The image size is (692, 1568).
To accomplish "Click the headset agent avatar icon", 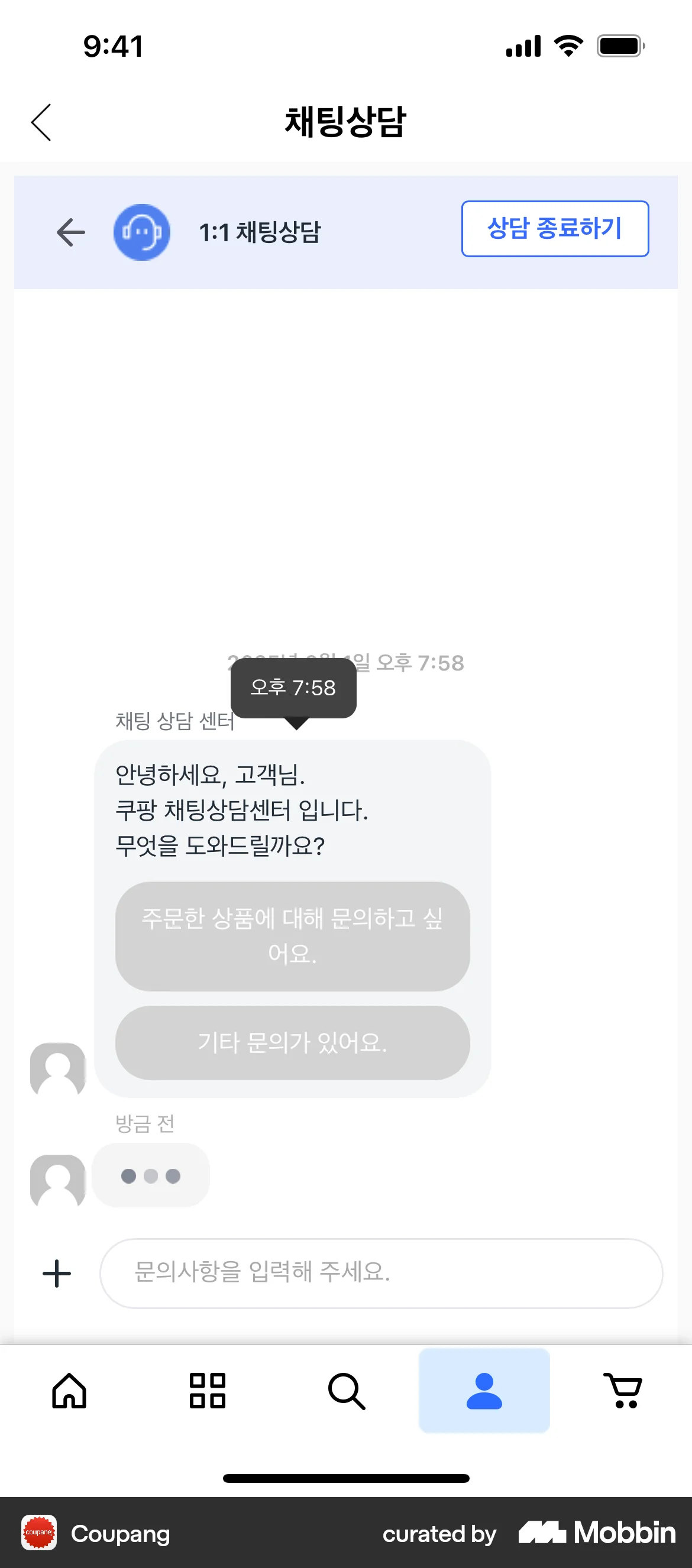I will click(x=141, y=232).
